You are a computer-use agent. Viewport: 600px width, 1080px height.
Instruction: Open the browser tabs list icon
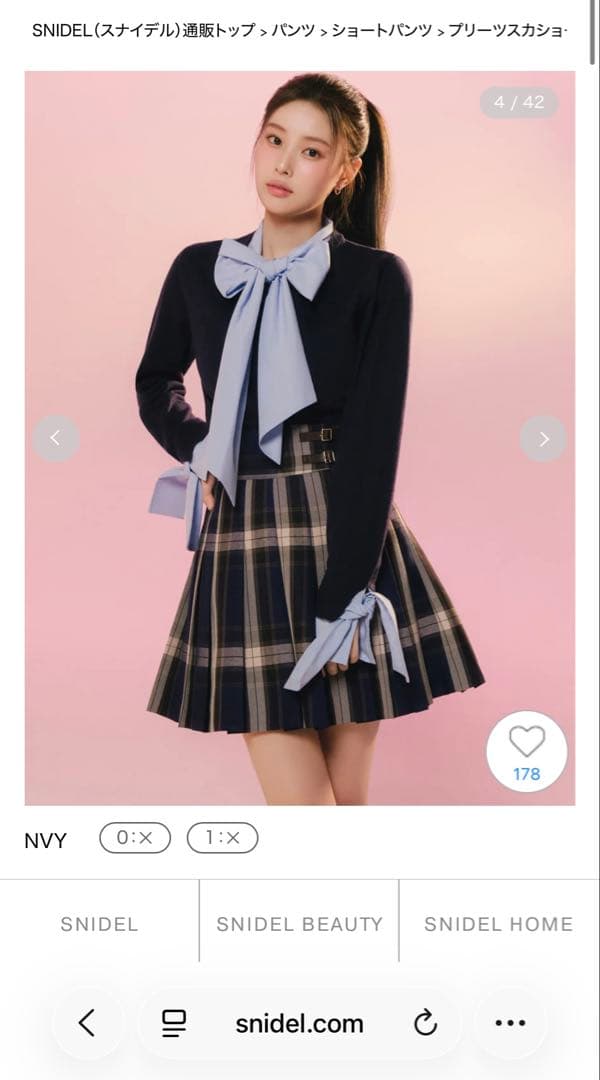coord(174,1023)
